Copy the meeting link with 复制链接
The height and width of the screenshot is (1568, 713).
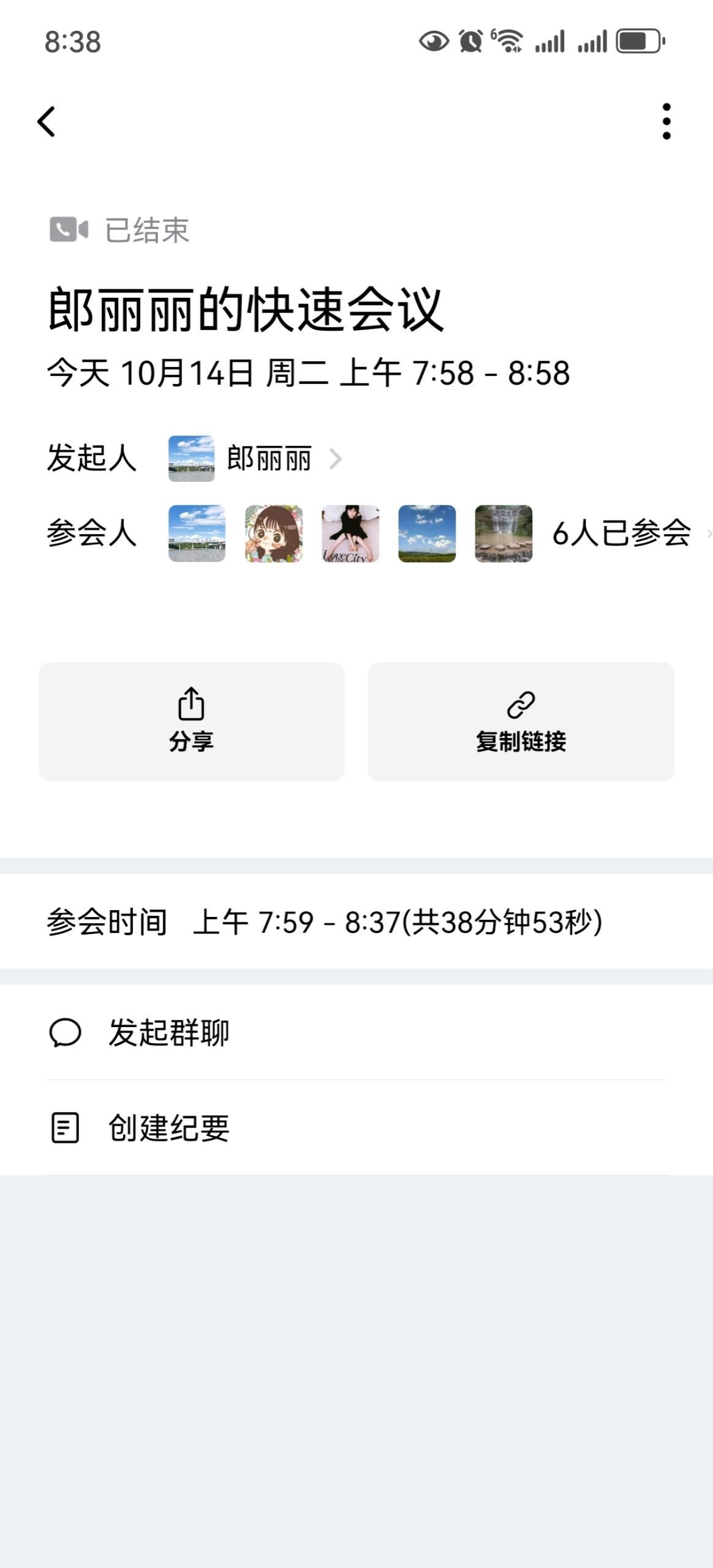coord(521,722)
